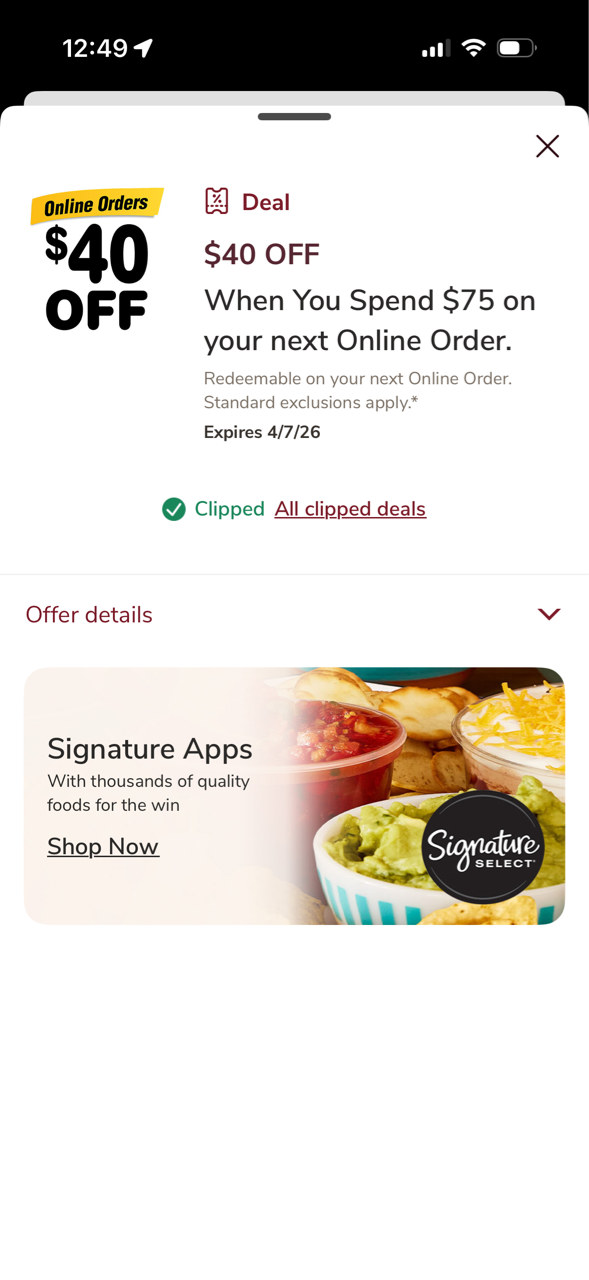Open the All clipped deals link

pos(350,509)
